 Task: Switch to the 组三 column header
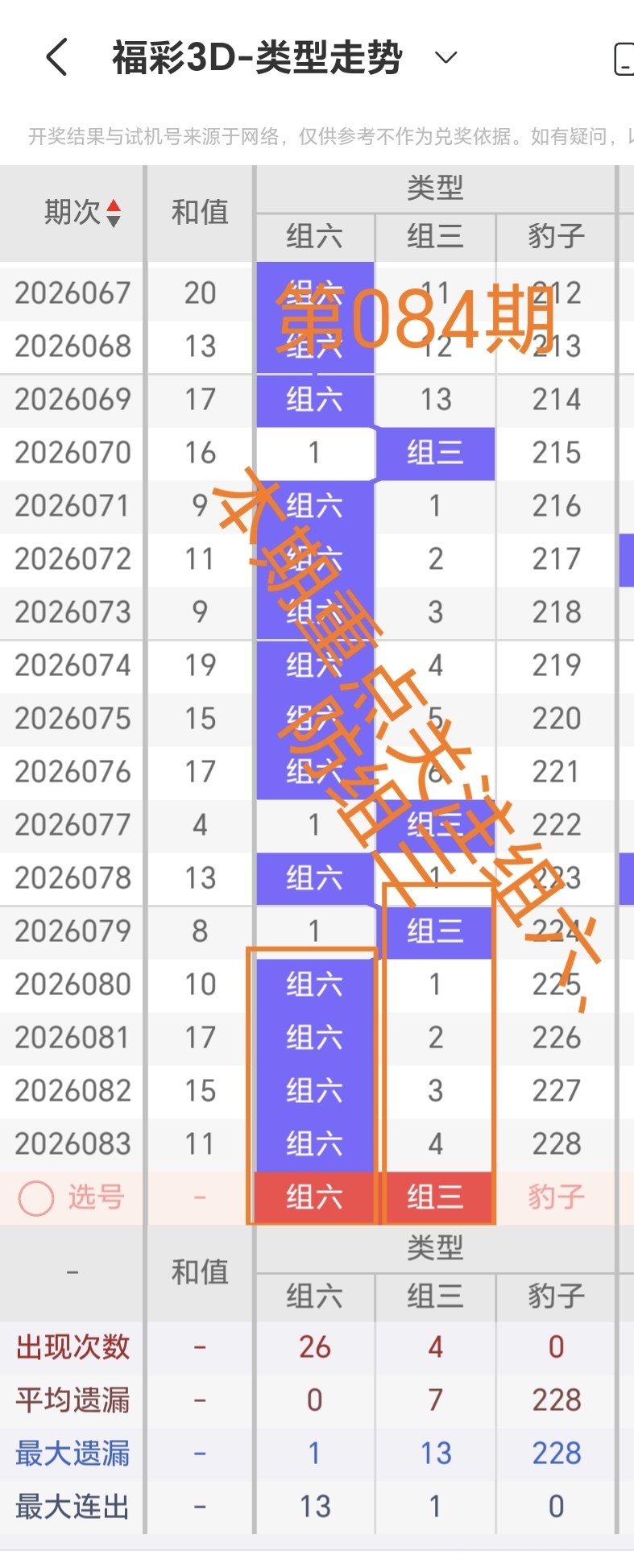(434, 236)
